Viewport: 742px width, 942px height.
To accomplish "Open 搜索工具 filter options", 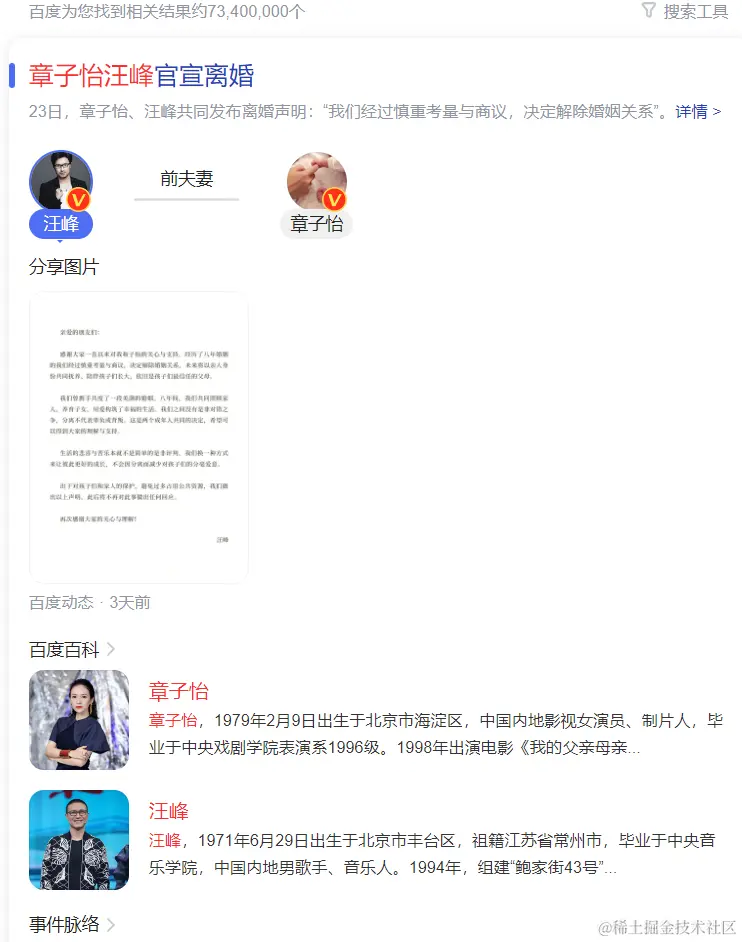I will (x=685, y=12).
